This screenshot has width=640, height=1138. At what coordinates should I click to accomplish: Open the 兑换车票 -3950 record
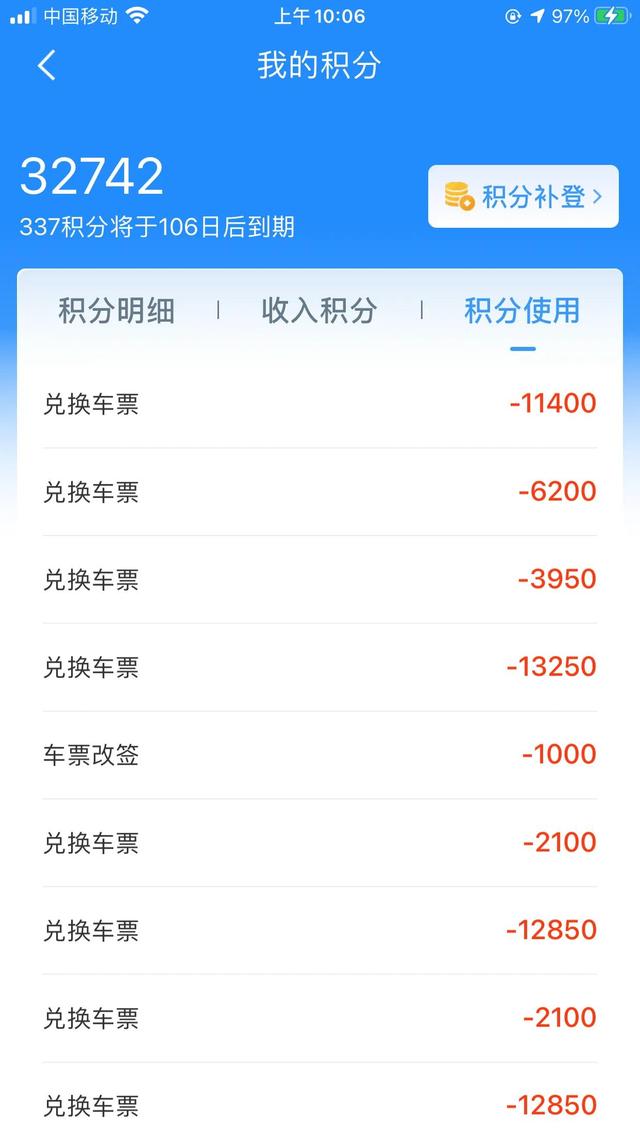pos(320,579)
